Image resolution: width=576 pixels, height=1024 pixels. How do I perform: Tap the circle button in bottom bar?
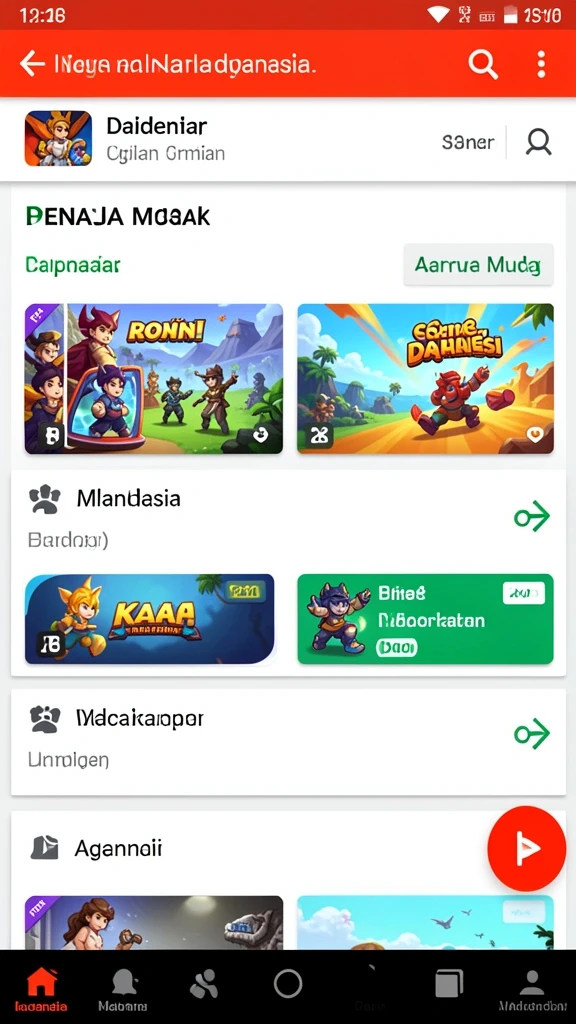coord(288,983)
